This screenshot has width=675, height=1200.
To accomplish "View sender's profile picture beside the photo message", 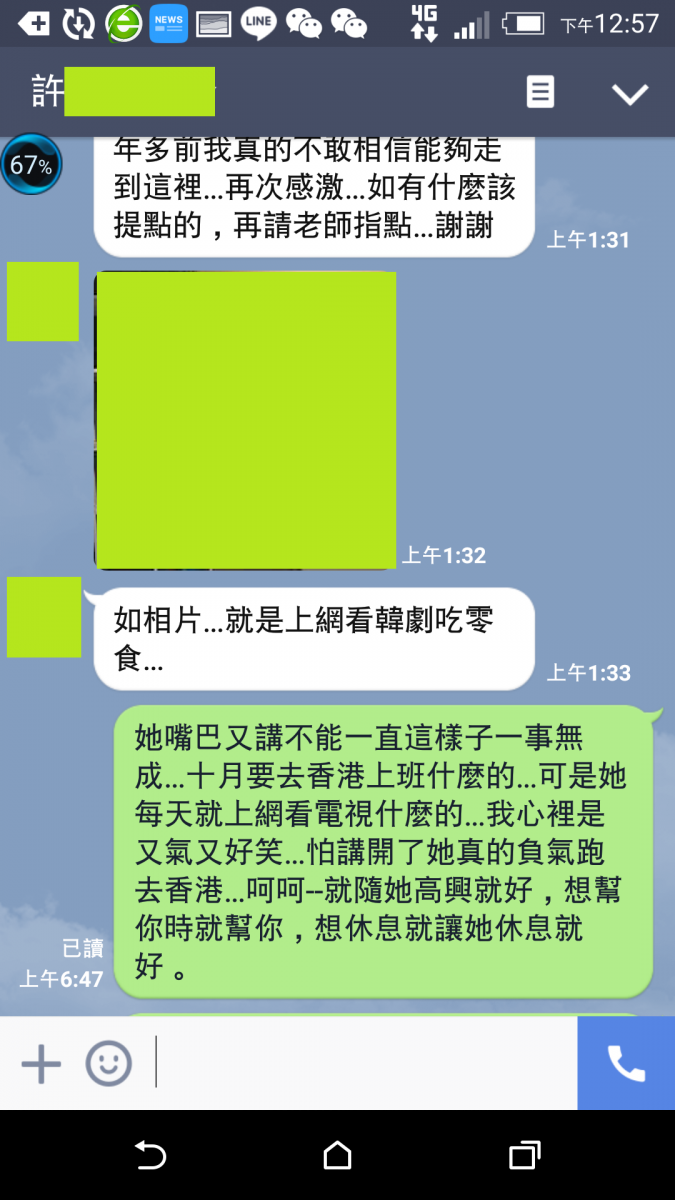I will coord(43,302).
